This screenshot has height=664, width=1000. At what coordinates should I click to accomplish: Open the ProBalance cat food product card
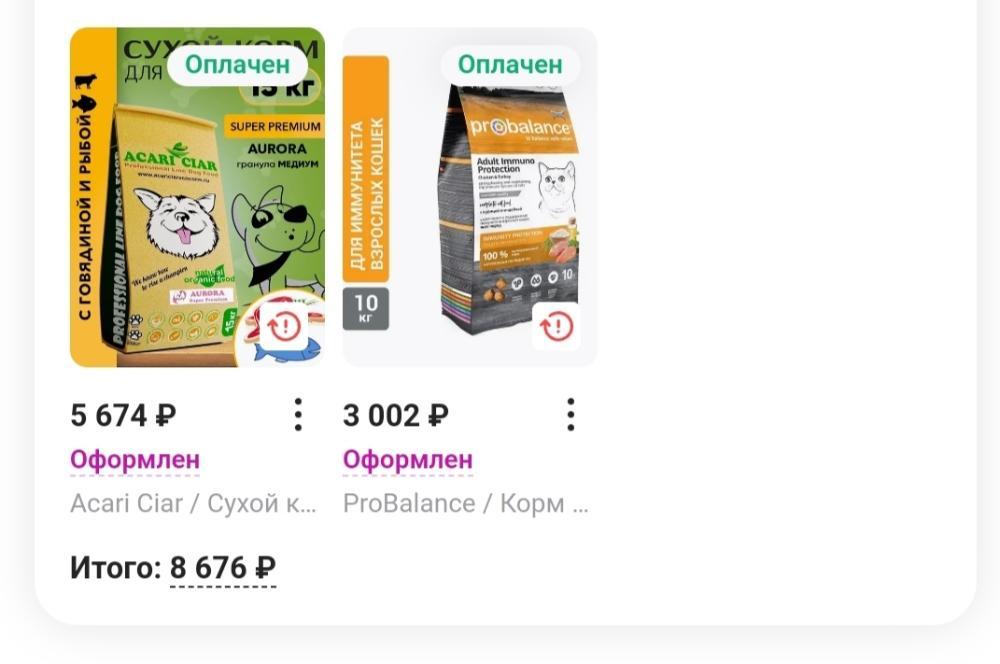pyautogui.click(x=470, y=198)
